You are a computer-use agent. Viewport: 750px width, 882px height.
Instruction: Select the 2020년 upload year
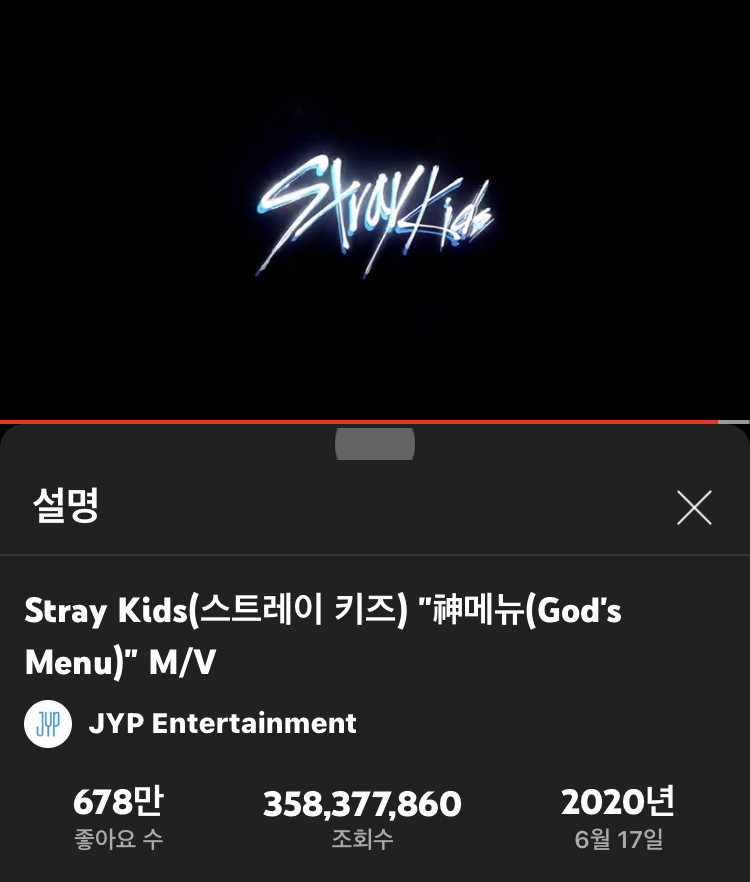tap(617, 803)
